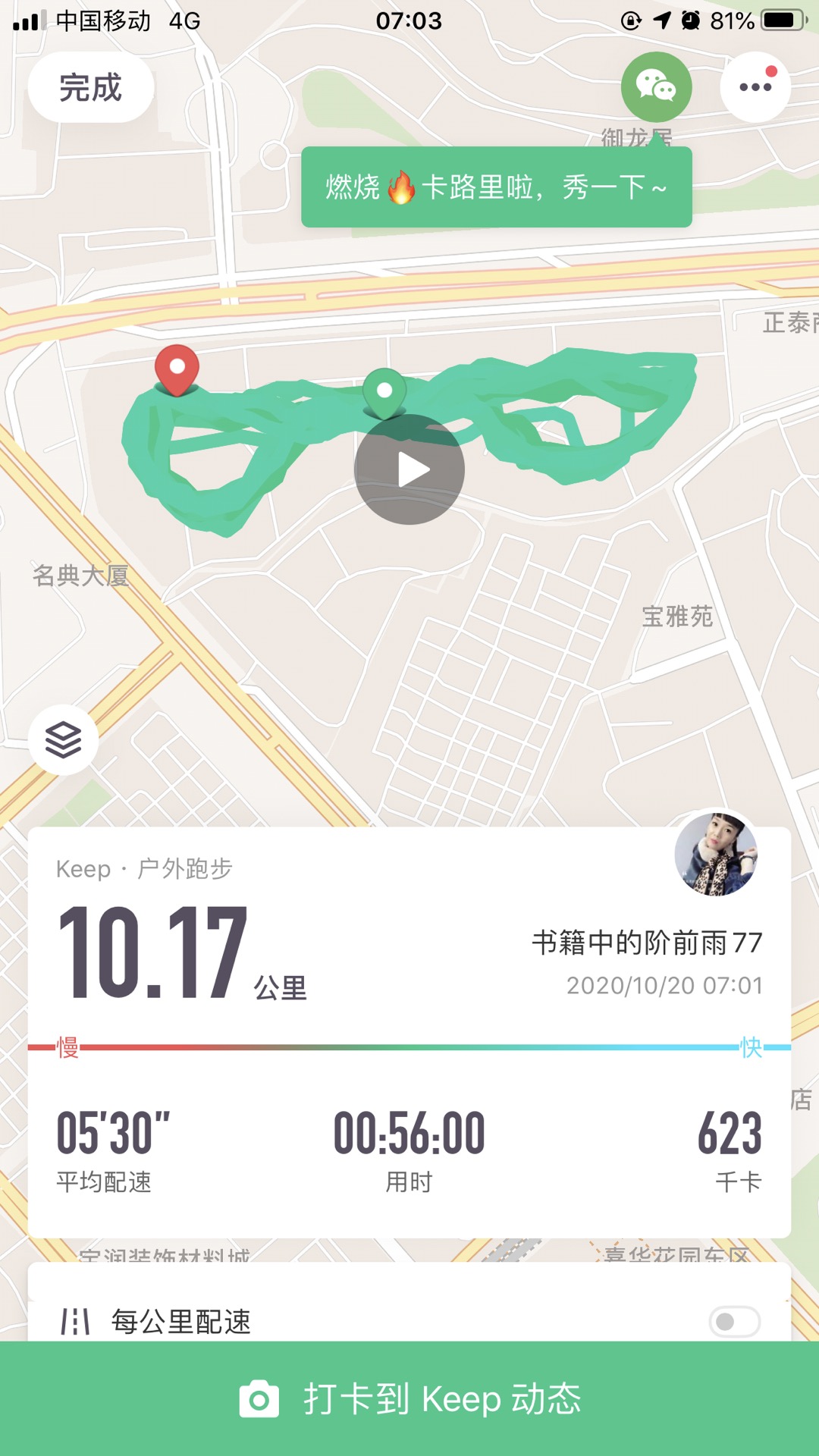819x1456 pixels.
Task: Tap 打卡到 Keep 动态 to post the run
Action: pyautogui.click(x=409, y=1398)
